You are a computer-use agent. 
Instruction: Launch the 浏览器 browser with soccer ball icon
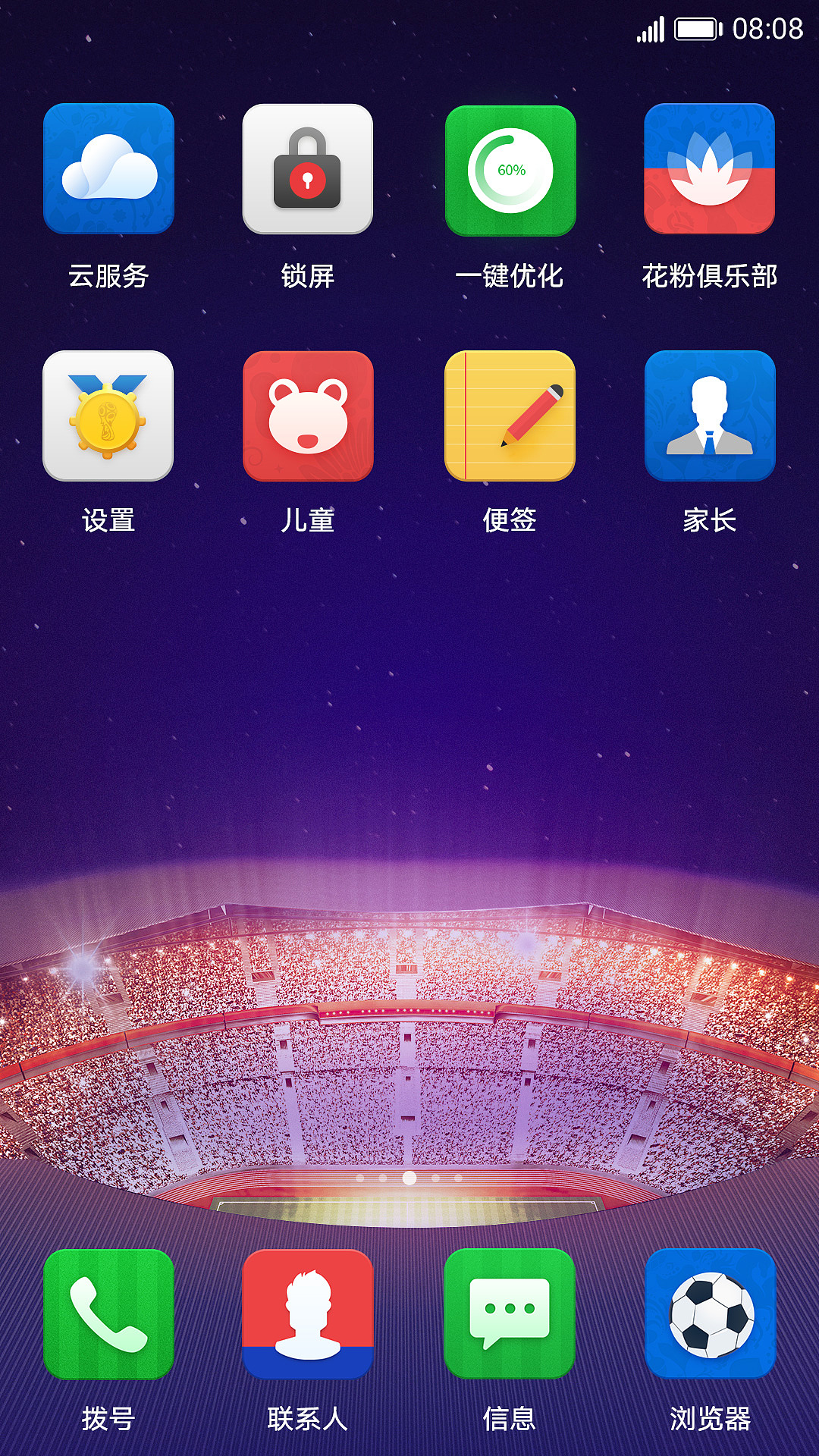tap(711, 1316)
